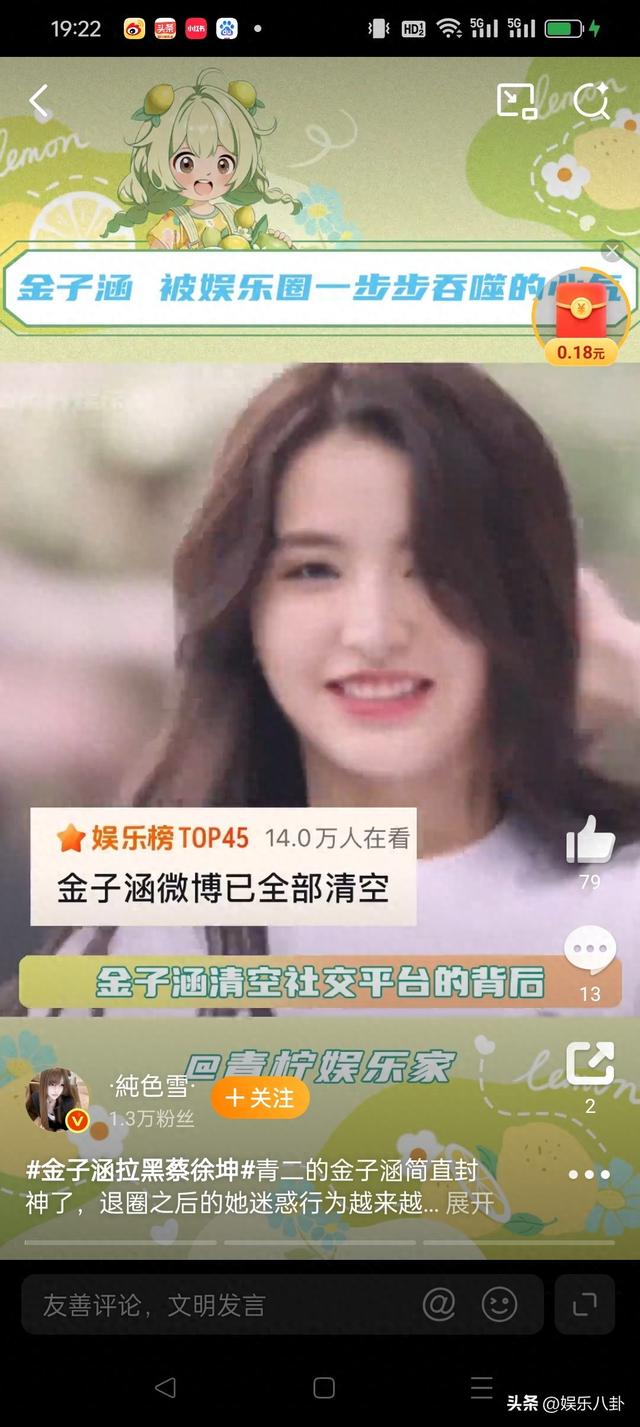Follow 純色雪 with the 关注 button
Image resolution: width=640 pixels, height=1427 pixels.
(259, 1097)
